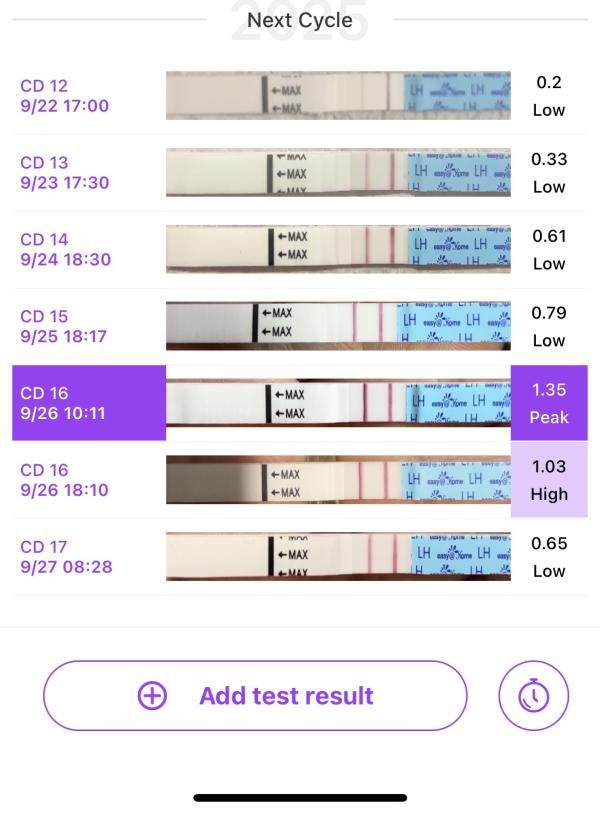Open the timer icon
Screen dimensions: 600x813
coord(533,696)
